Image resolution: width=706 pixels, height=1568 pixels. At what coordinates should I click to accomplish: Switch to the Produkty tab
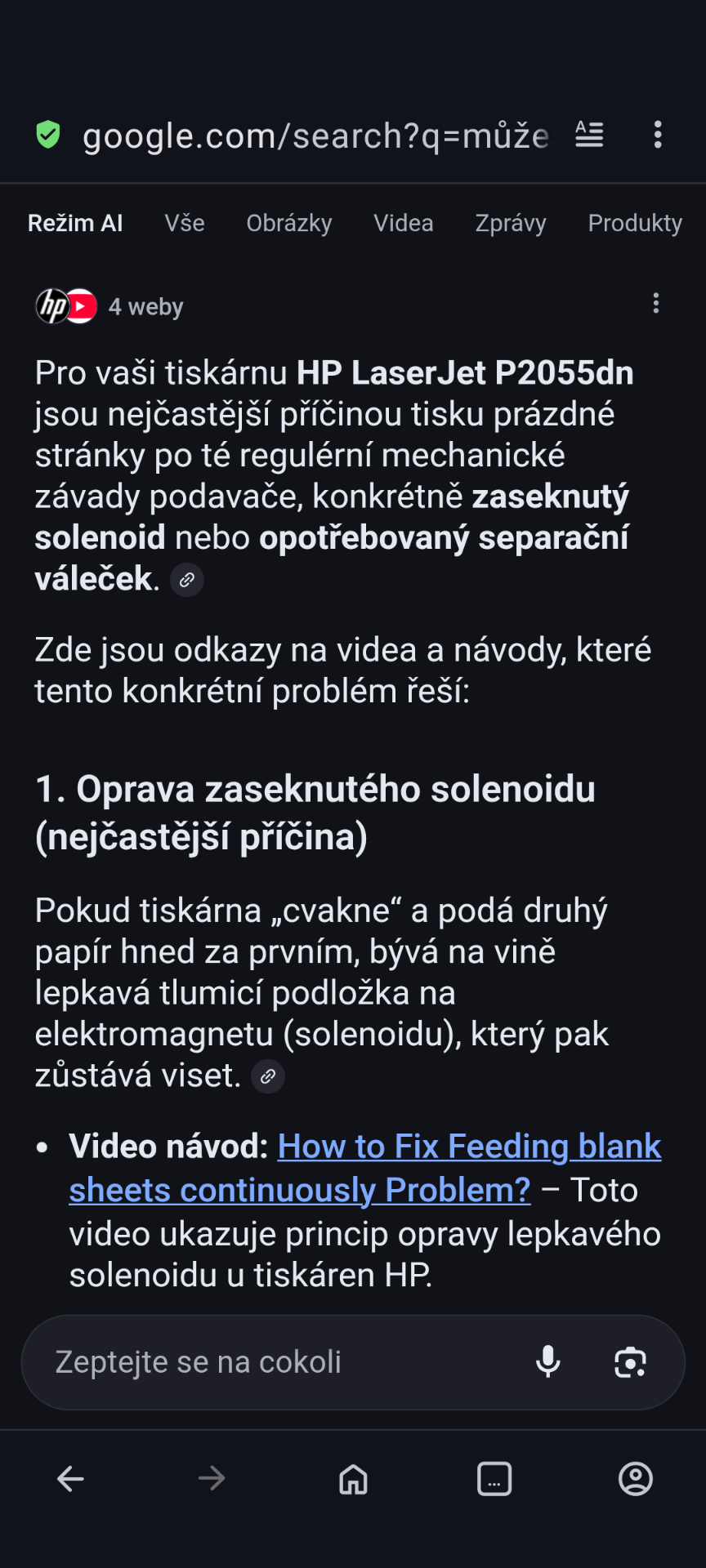point(635,223)
